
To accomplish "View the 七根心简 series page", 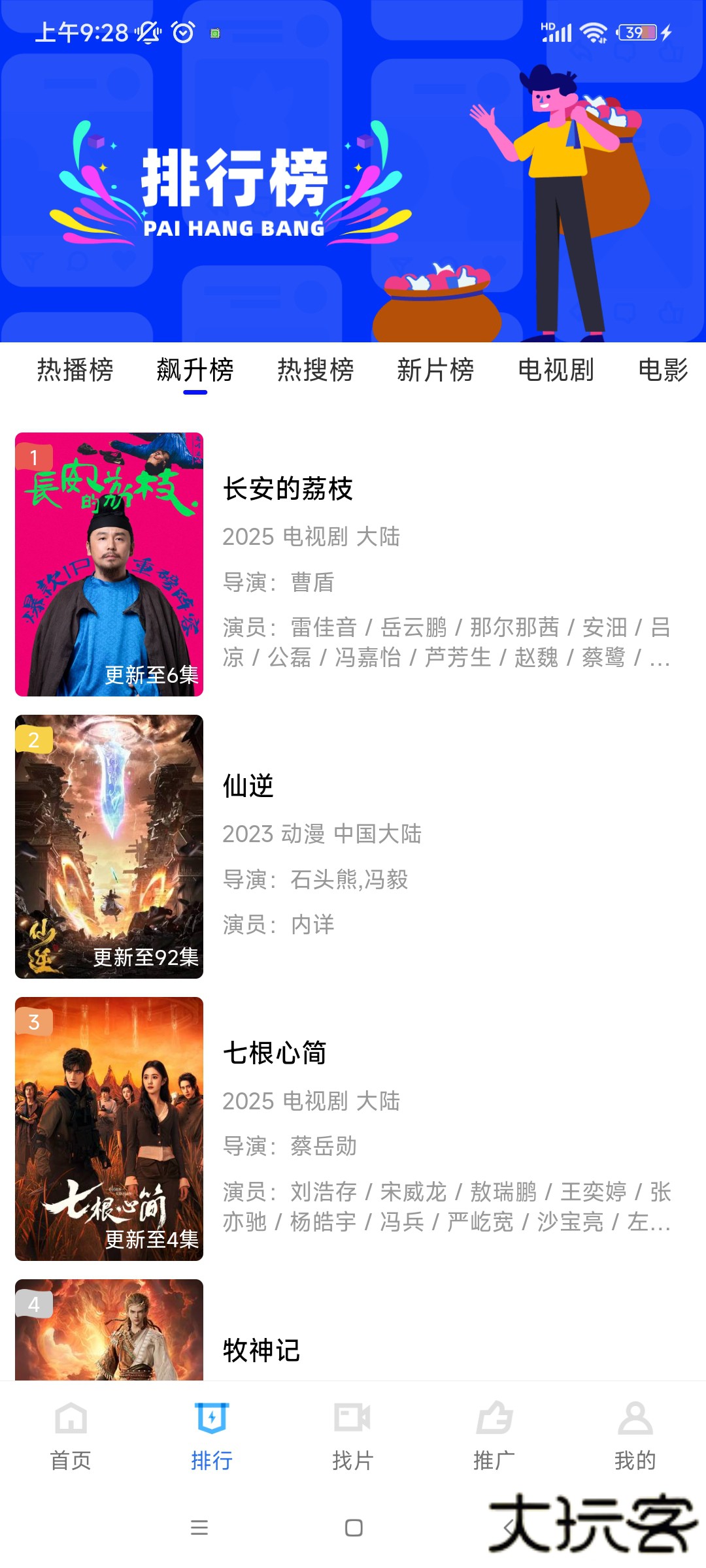I will click(x=275, y=1054).
